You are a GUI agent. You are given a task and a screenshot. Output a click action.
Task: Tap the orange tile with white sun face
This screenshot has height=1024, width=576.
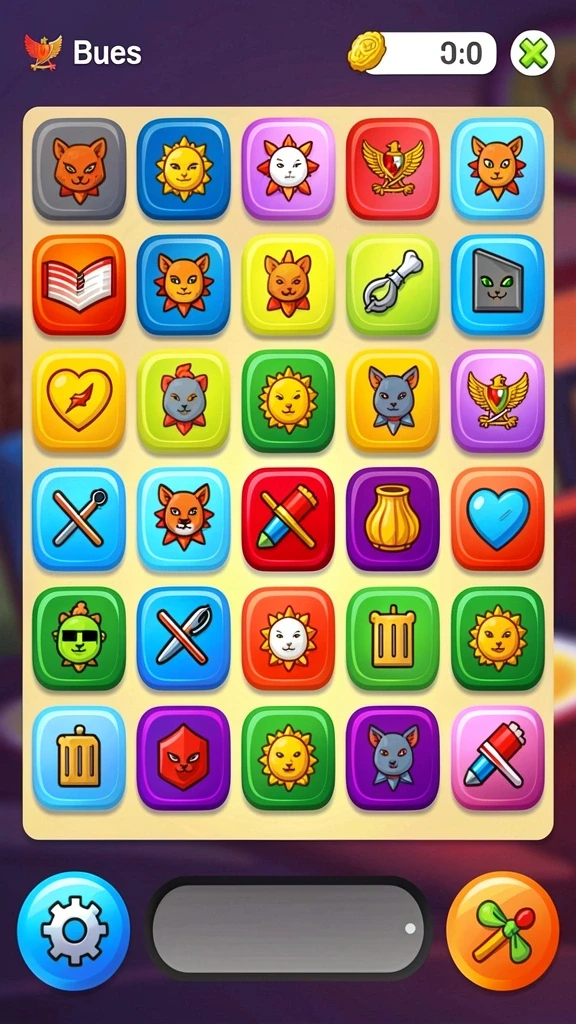[x=288, y=638]
